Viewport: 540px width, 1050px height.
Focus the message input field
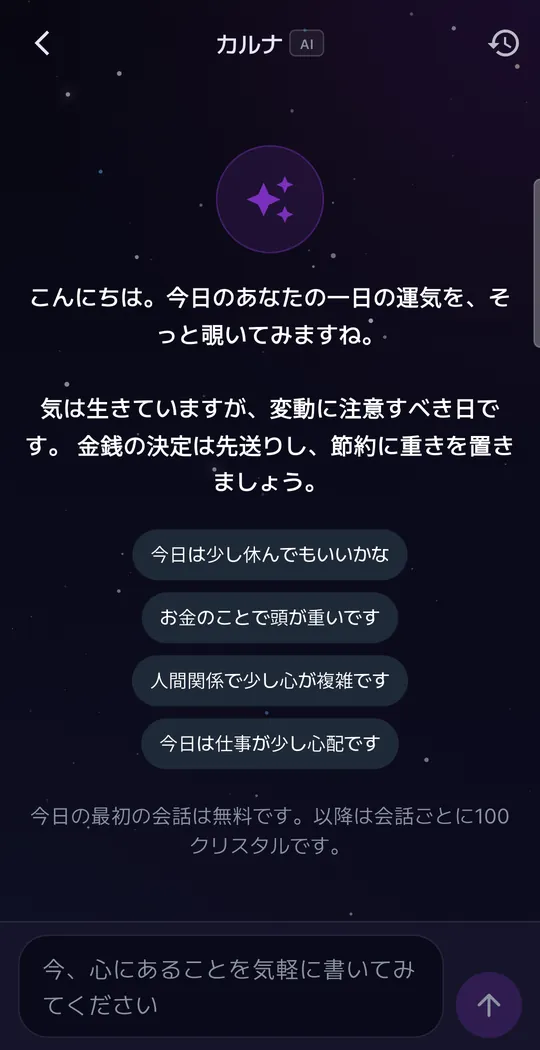click(231, 986)
